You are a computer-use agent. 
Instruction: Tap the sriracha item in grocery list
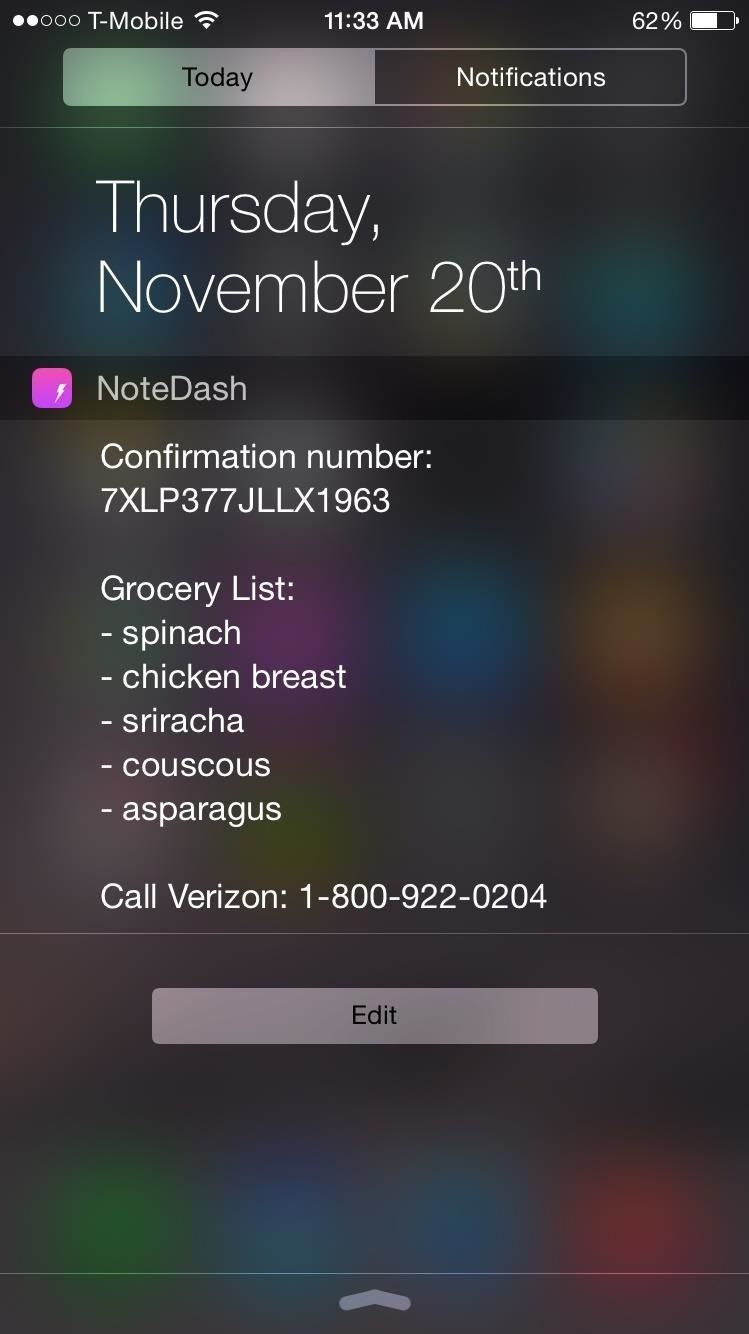[x=182, y=720]
